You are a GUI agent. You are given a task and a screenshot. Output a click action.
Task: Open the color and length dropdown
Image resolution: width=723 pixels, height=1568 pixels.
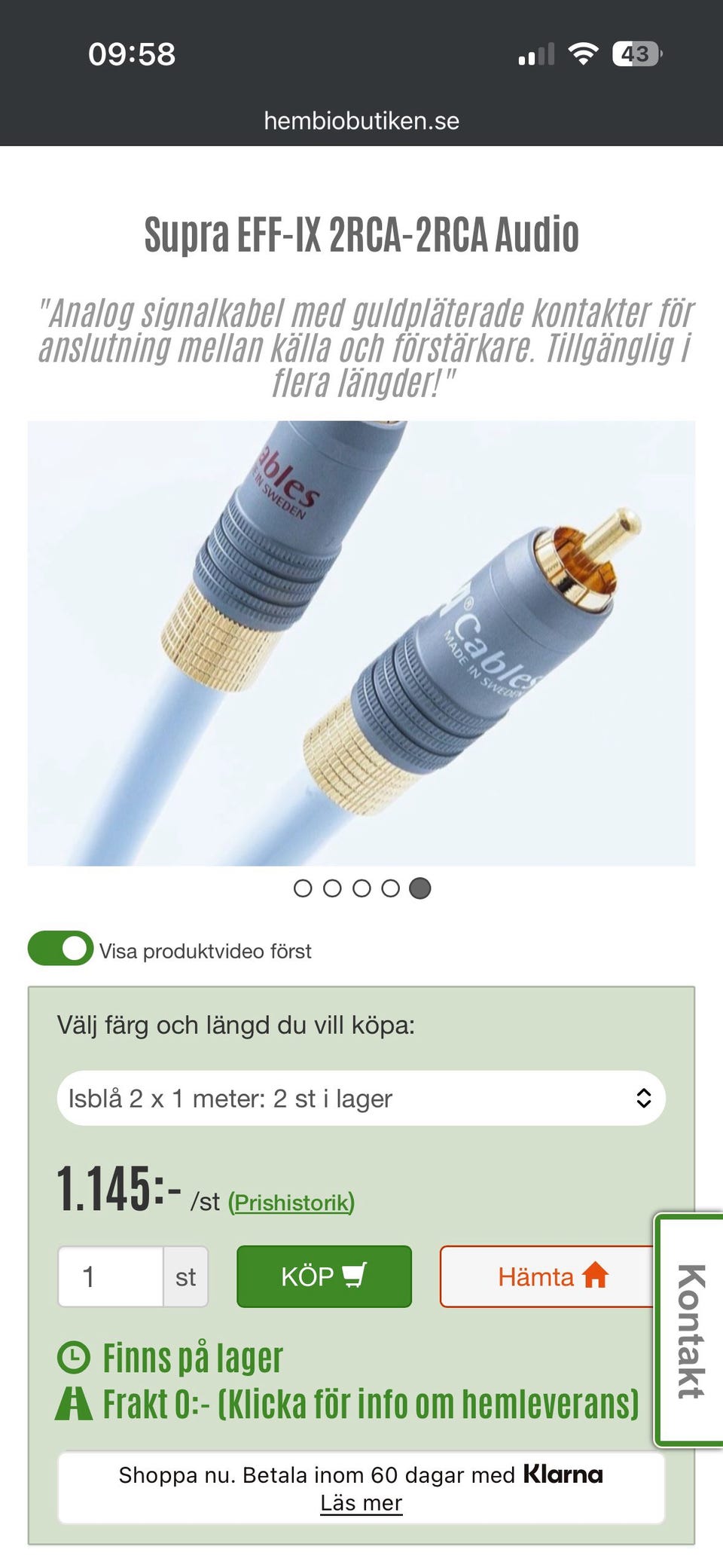pyautogui.click(x=361, y=1098)
